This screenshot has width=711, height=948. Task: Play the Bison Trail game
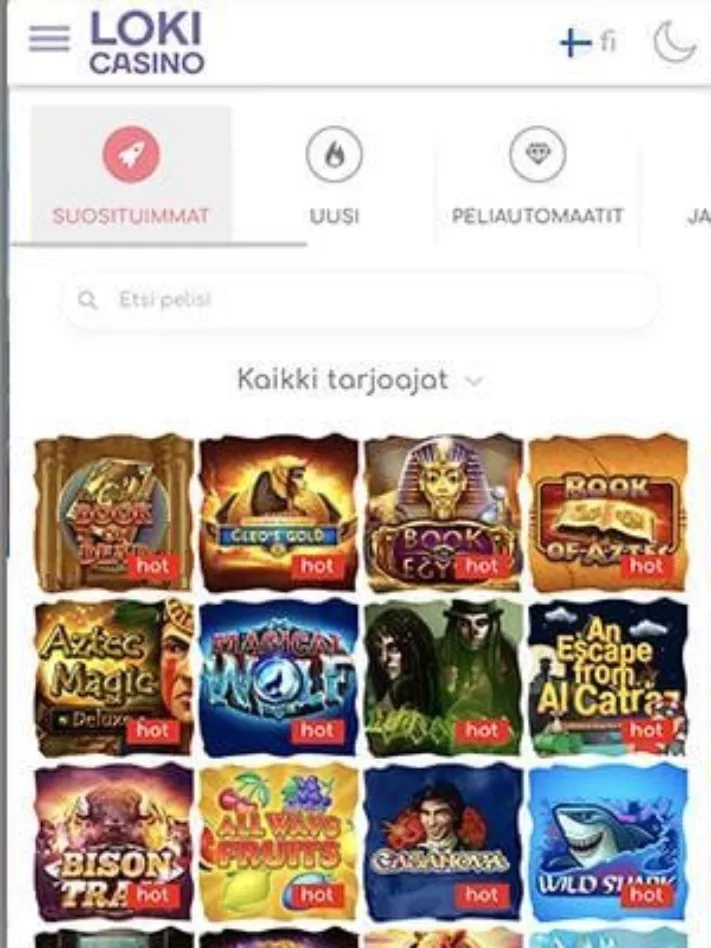[114, 841]
